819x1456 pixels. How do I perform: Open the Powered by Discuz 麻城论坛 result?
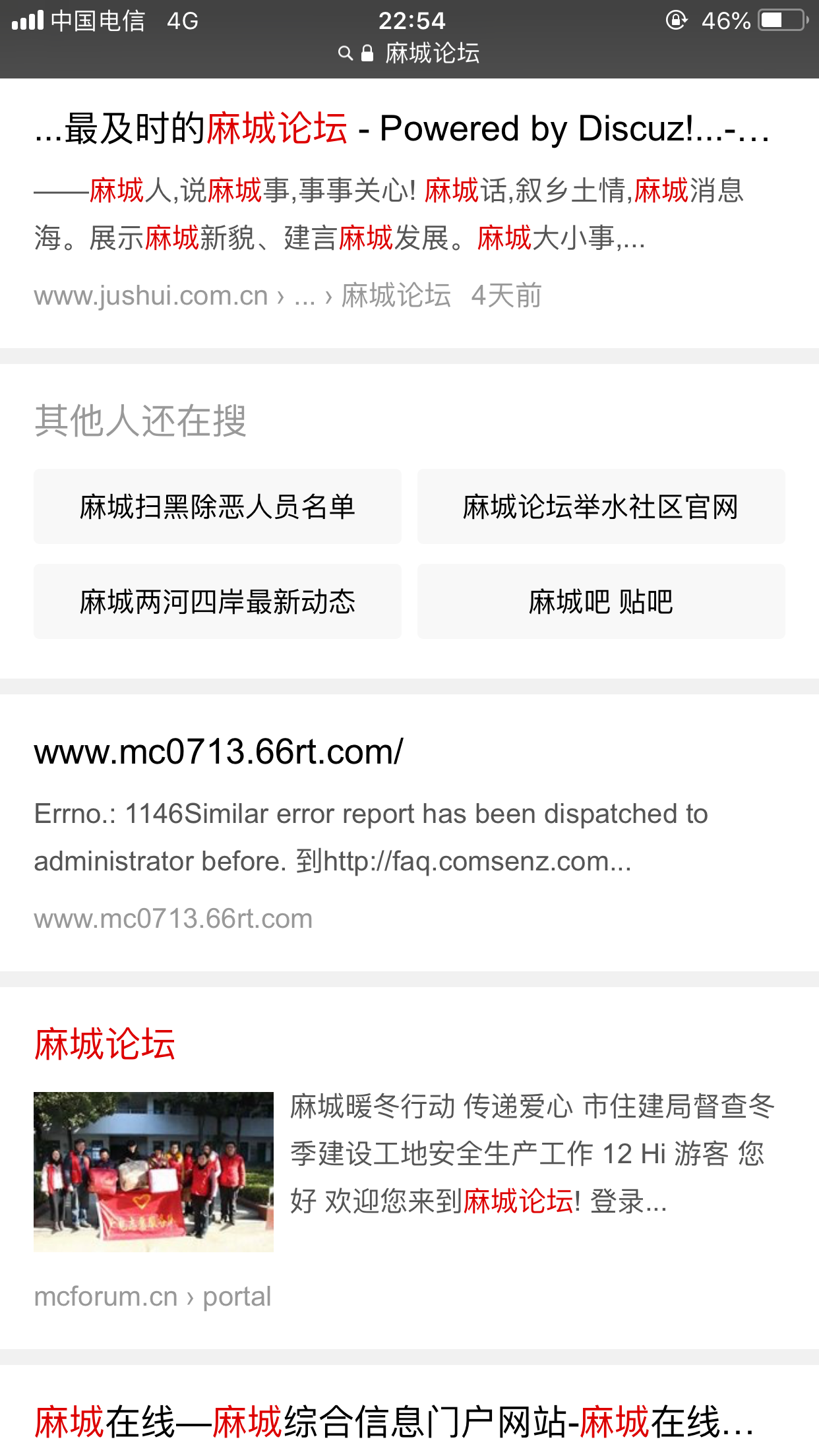(x=401, y=129)
